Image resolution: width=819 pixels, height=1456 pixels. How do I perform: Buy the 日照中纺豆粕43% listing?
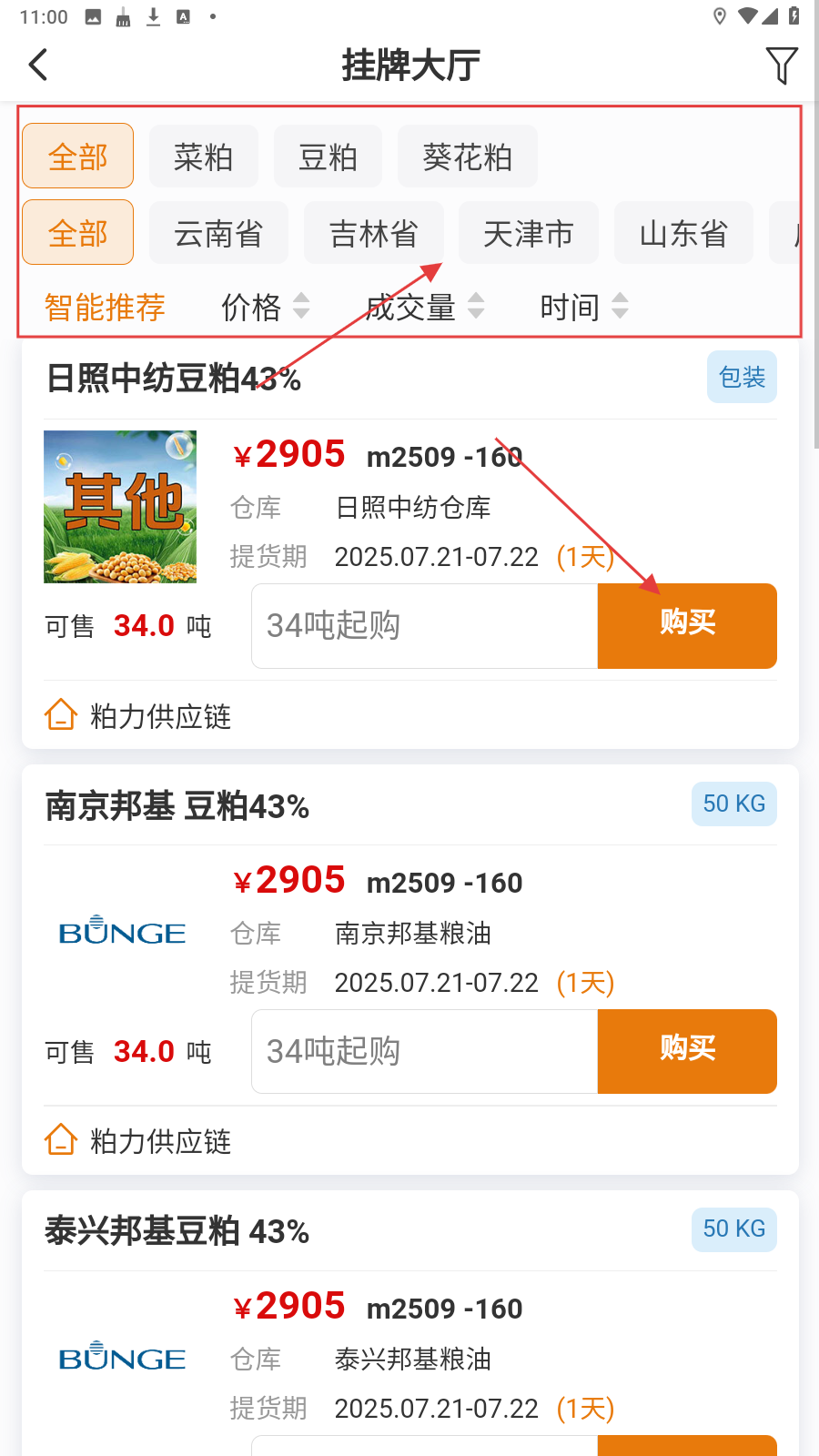(x=687, y=626)
